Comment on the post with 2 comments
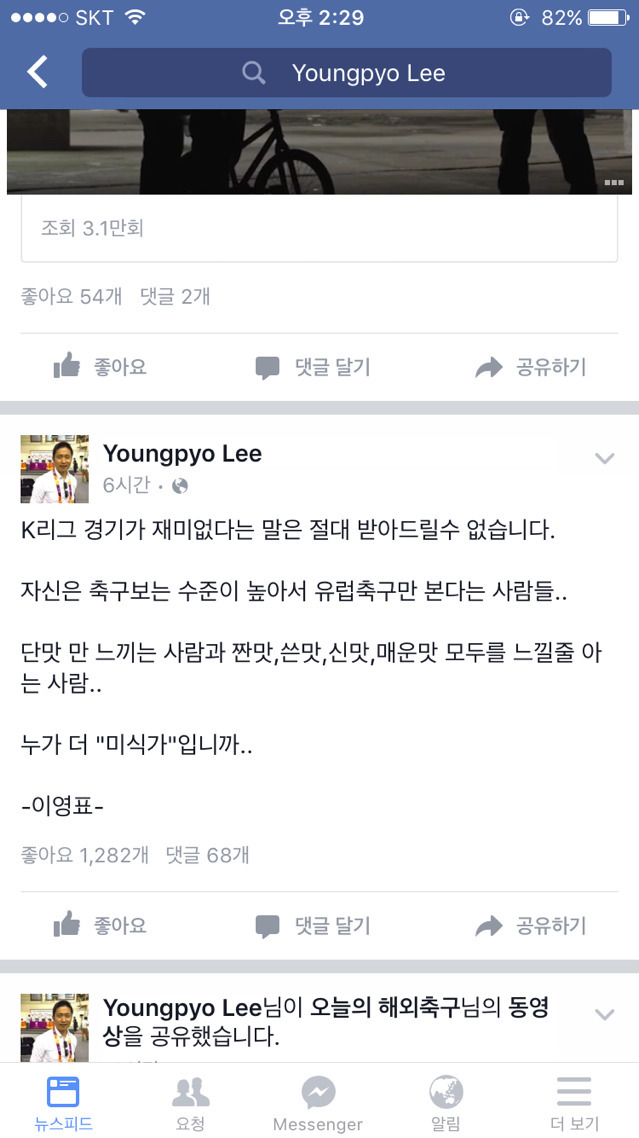Screen dimensions: 639x1138 pyautogui.click(x=313, y=367)
